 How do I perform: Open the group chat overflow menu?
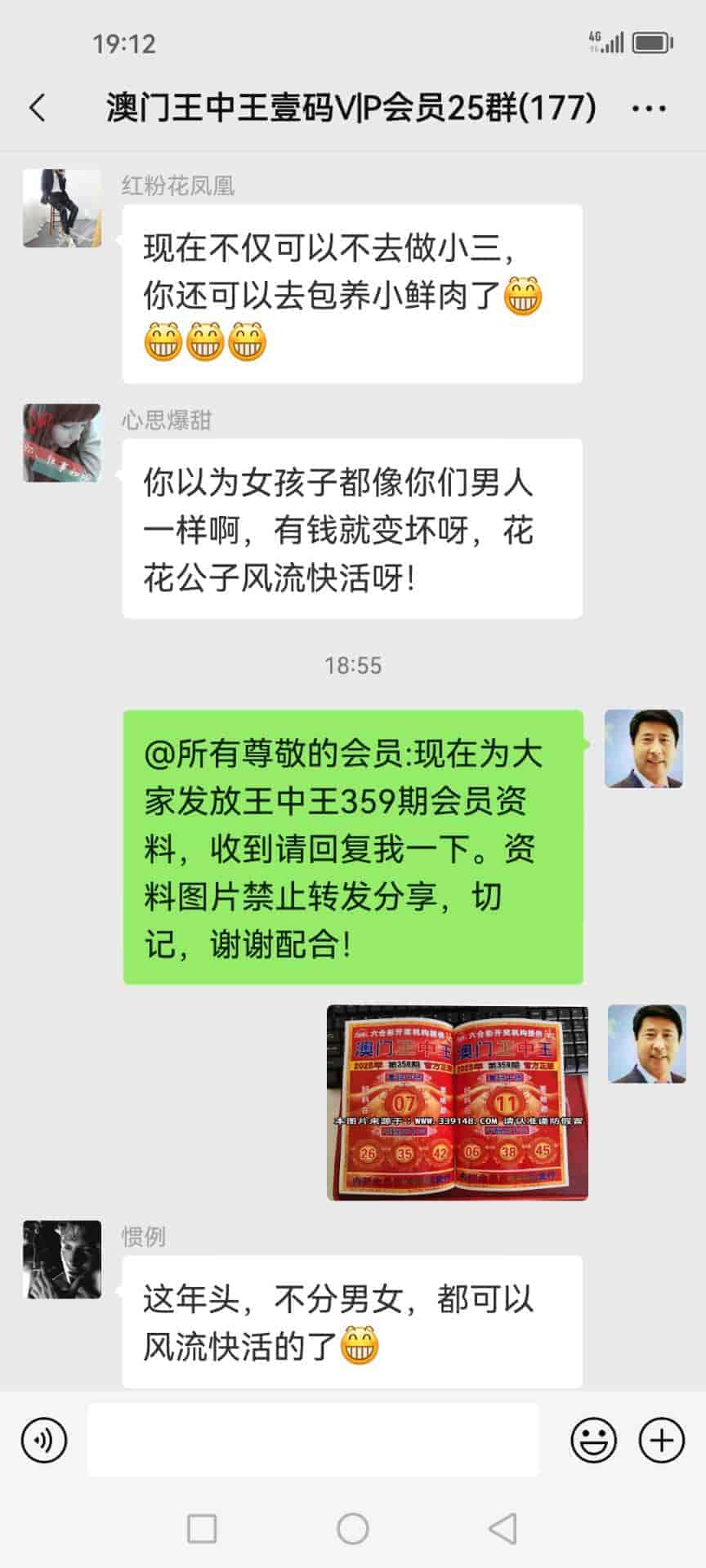coord(649,109)
